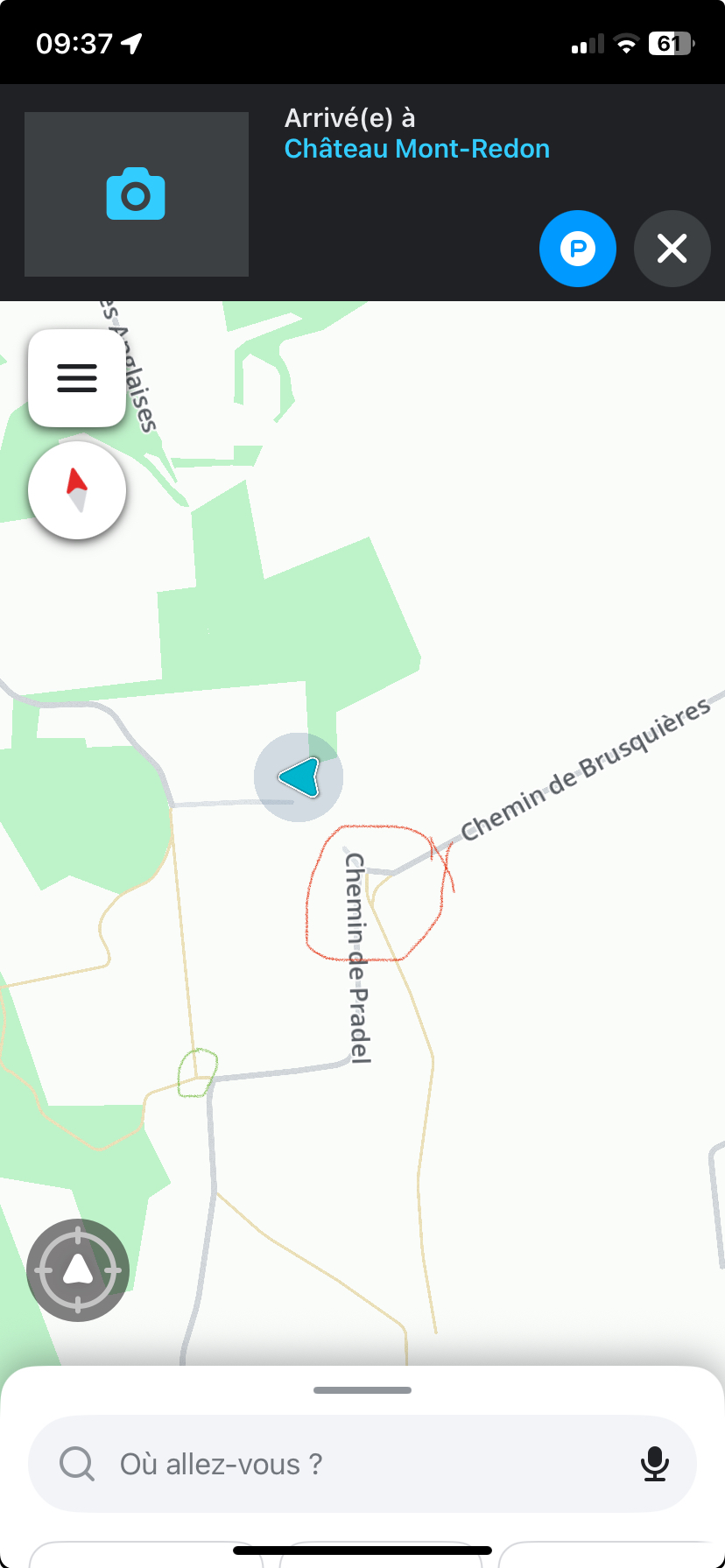Recenter map on current location
Screen dimensions: 725x1568
click(78, 1270)
